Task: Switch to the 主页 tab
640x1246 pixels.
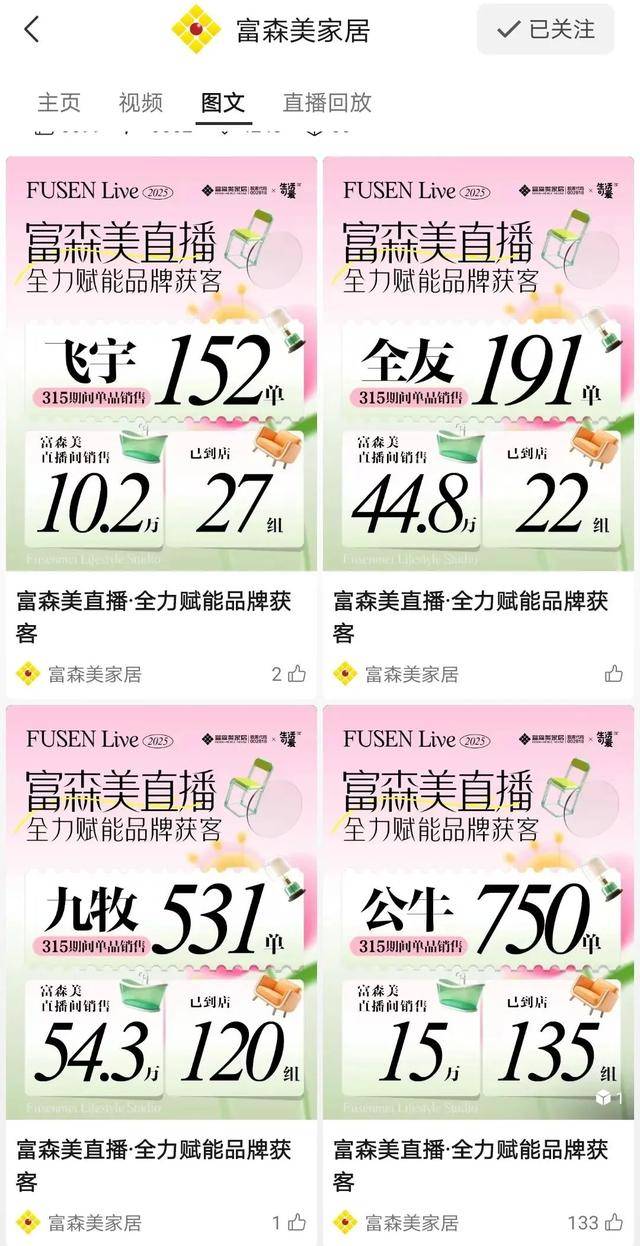Action: click(x=59, y=102)
